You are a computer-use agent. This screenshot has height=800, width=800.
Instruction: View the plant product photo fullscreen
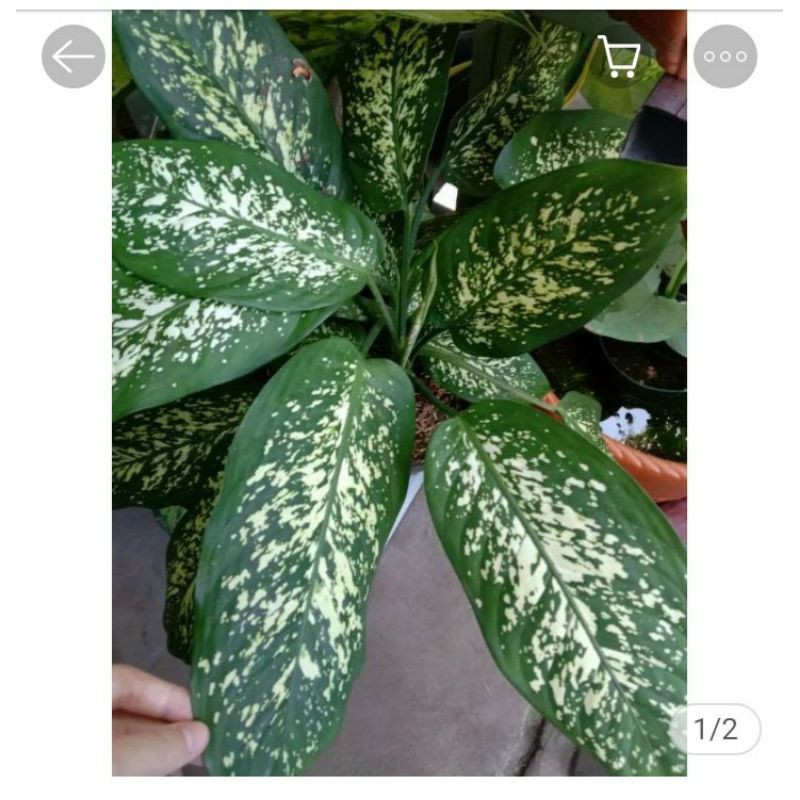coord(399,400)
